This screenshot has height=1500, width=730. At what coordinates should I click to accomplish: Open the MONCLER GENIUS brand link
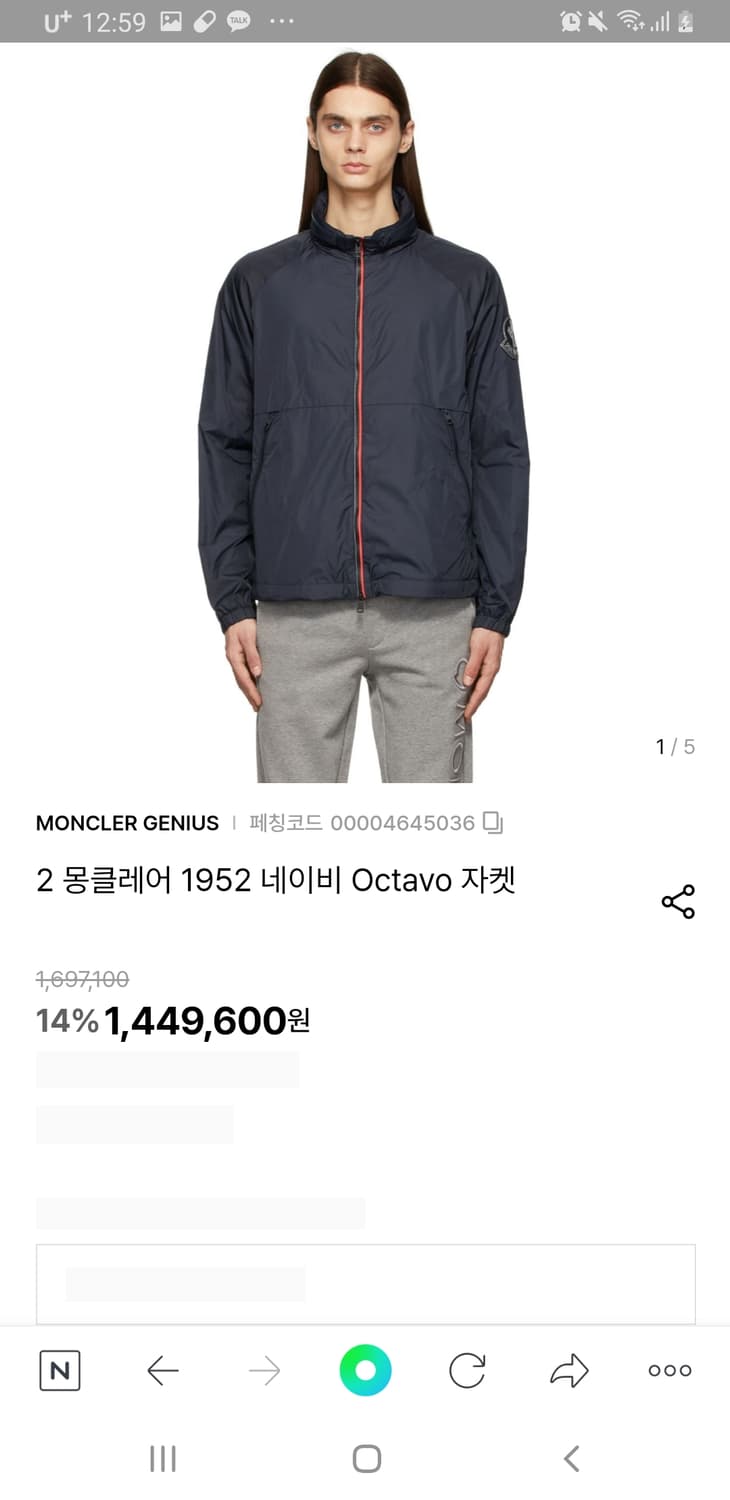point(127,822)
